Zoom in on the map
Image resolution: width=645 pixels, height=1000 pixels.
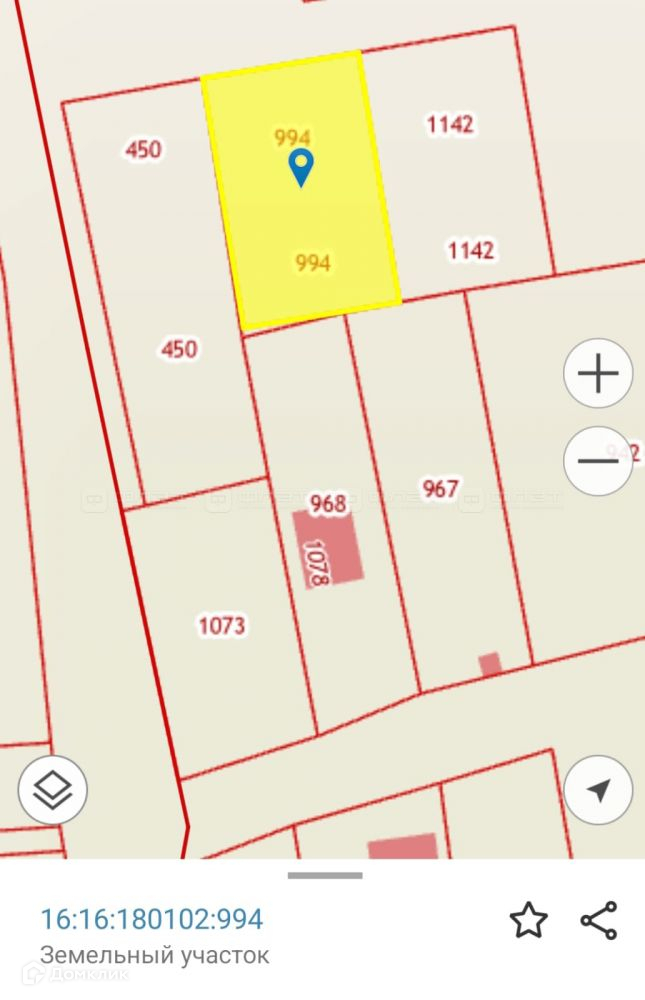tap(598, 374)
